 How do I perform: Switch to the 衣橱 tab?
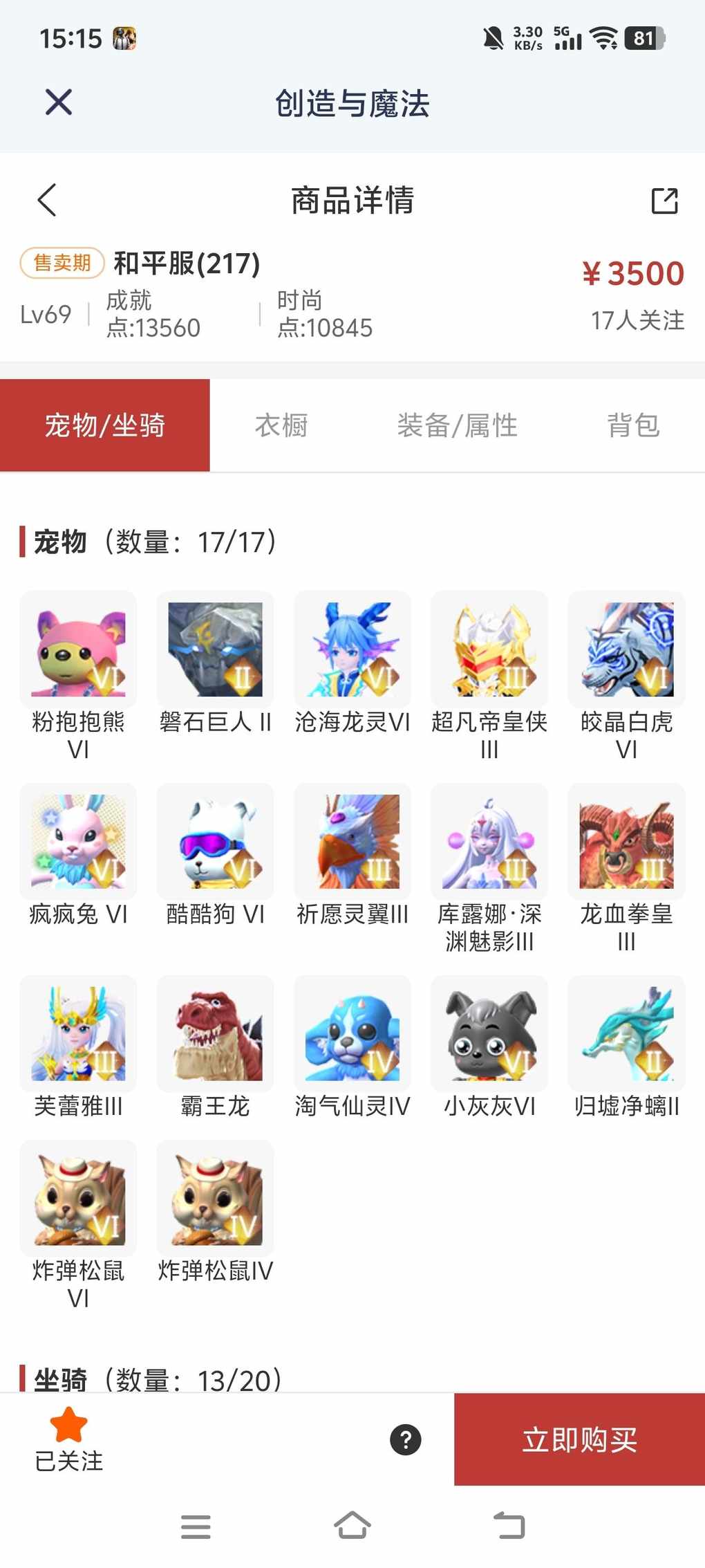[x=281, y=425]
